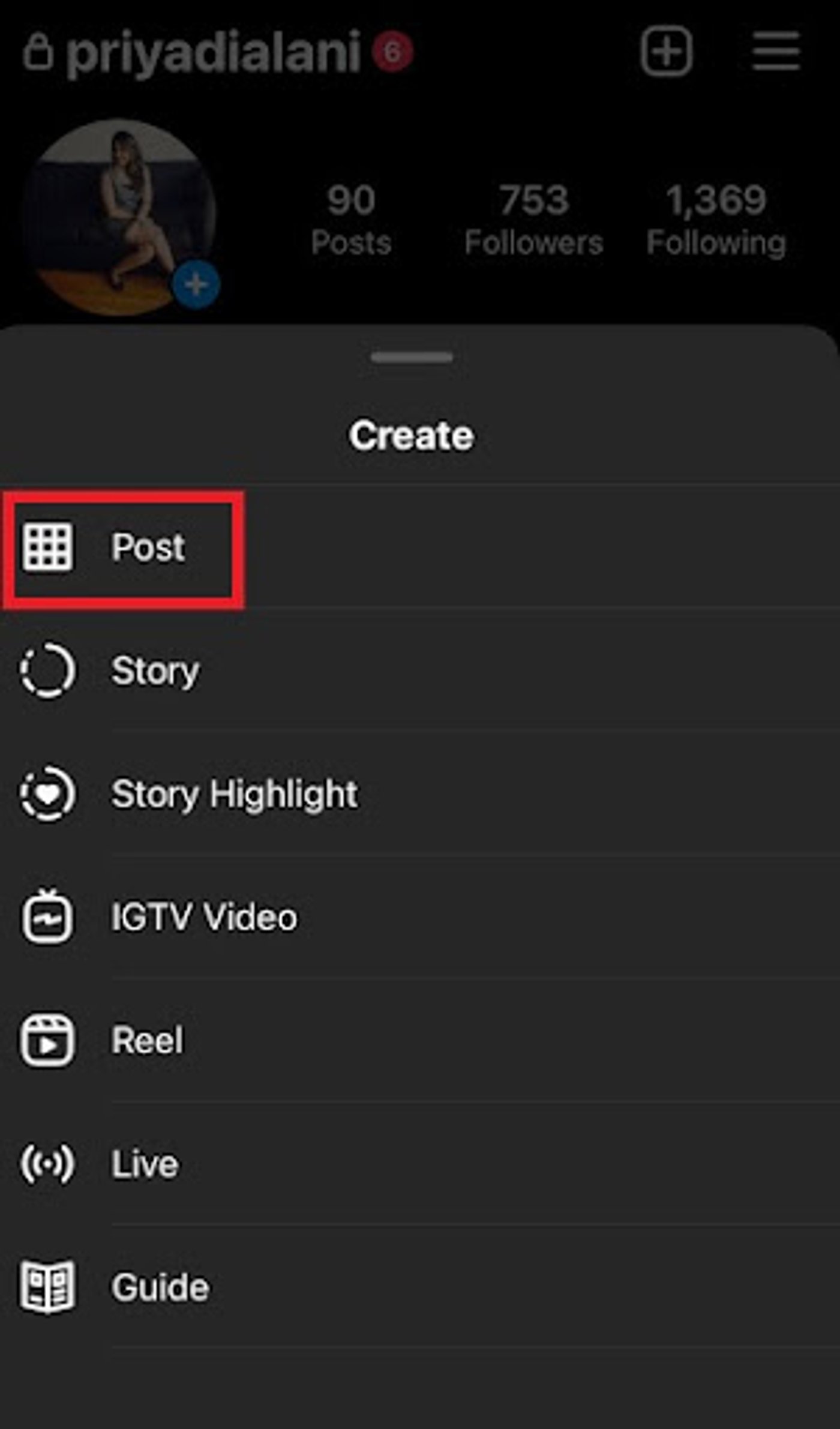Open the 753 Followers list

pos(534,216)
